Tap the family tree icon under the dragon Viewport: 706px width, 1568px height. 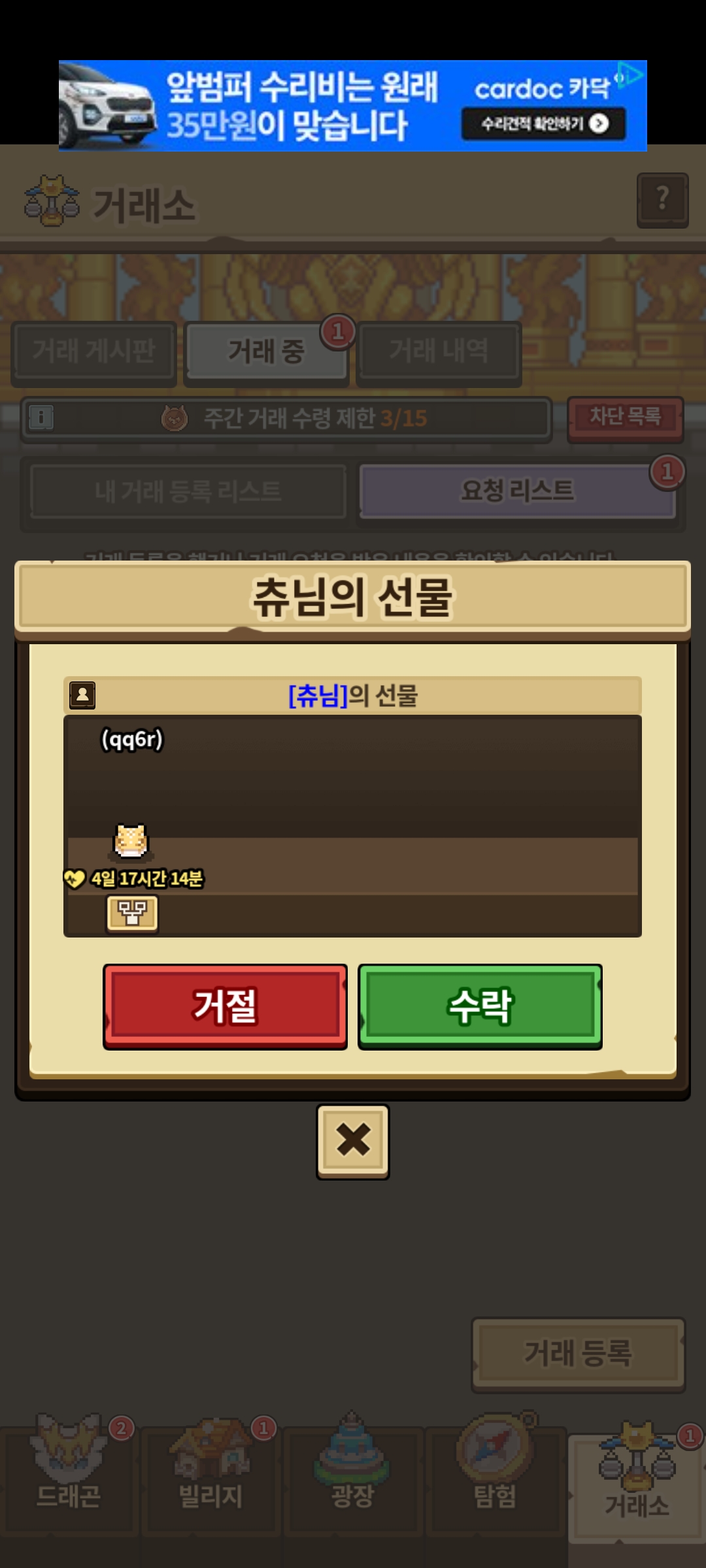[x=132, y=913]
